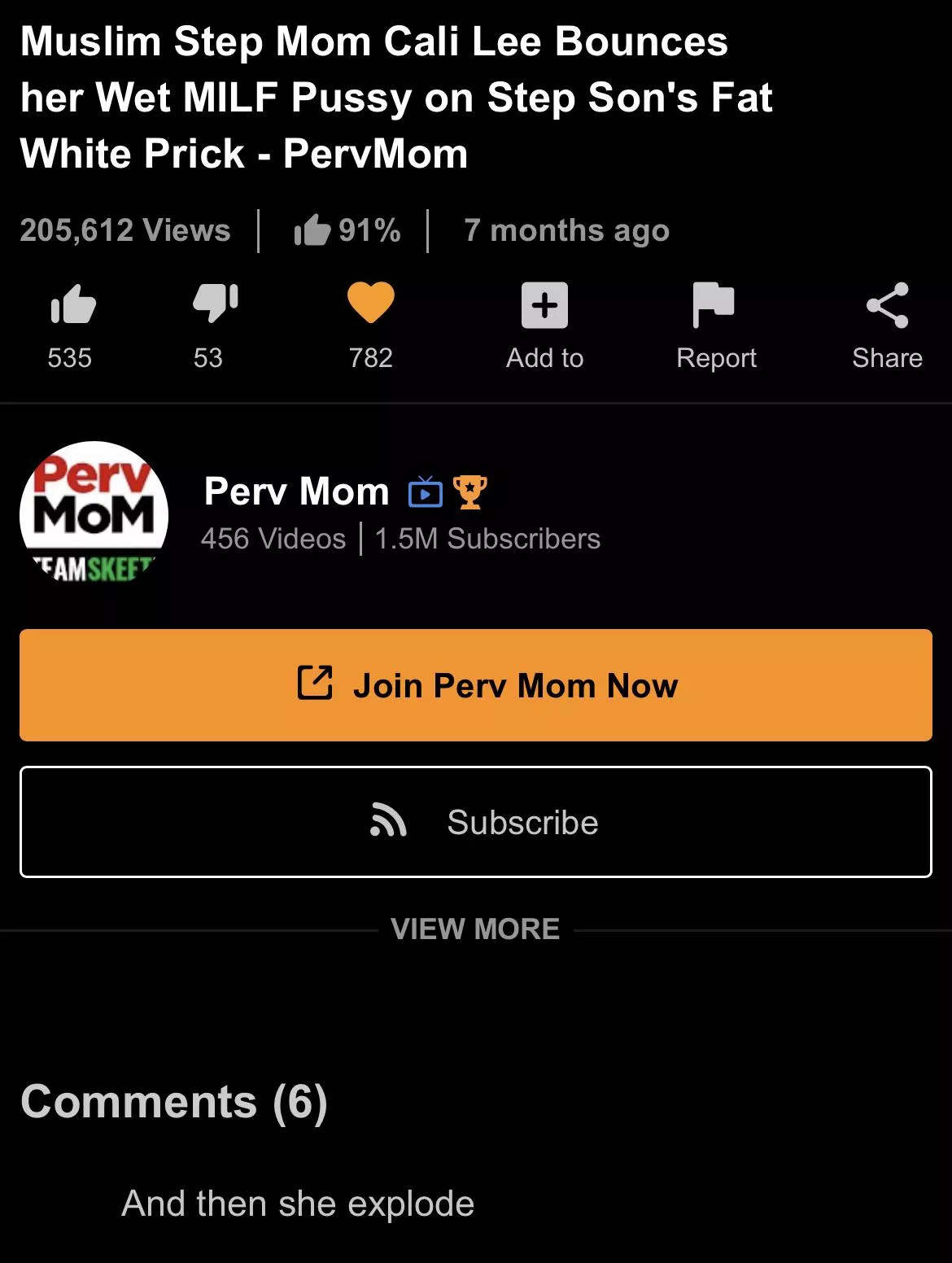
Task: Tap the Report flag
Action: click(714, 306)
